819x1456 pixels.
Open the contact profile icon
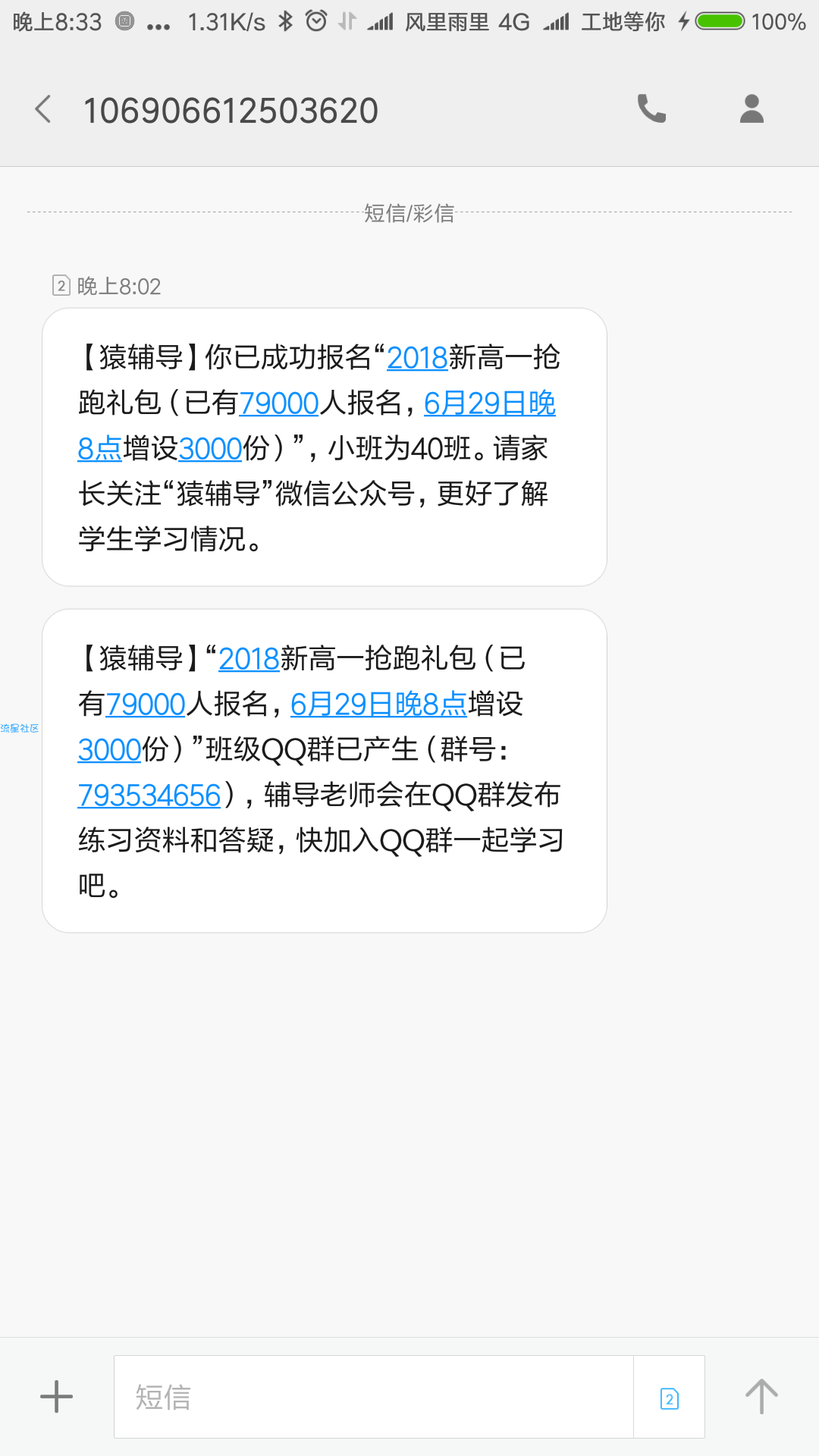click(x=752, y=109)
